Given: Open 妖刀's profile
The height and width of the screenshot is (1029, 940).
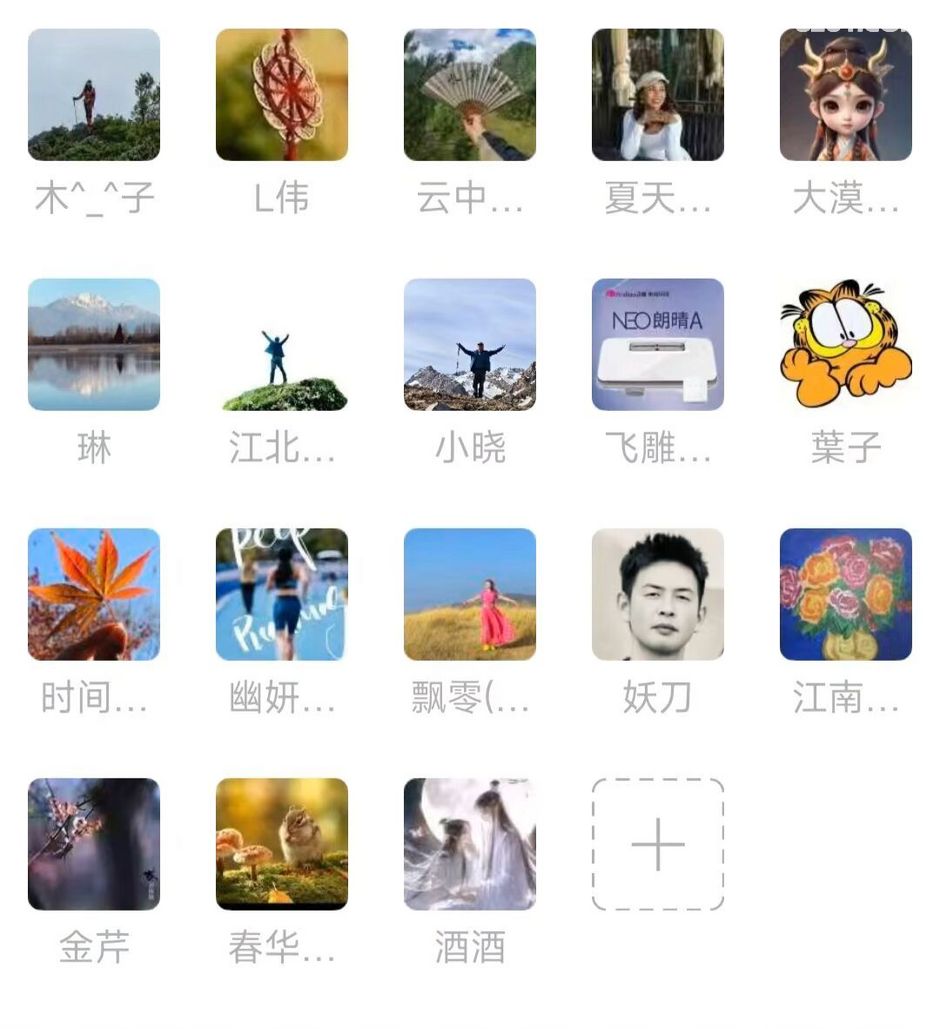Looking at the screenshot, I should point(658,595).
